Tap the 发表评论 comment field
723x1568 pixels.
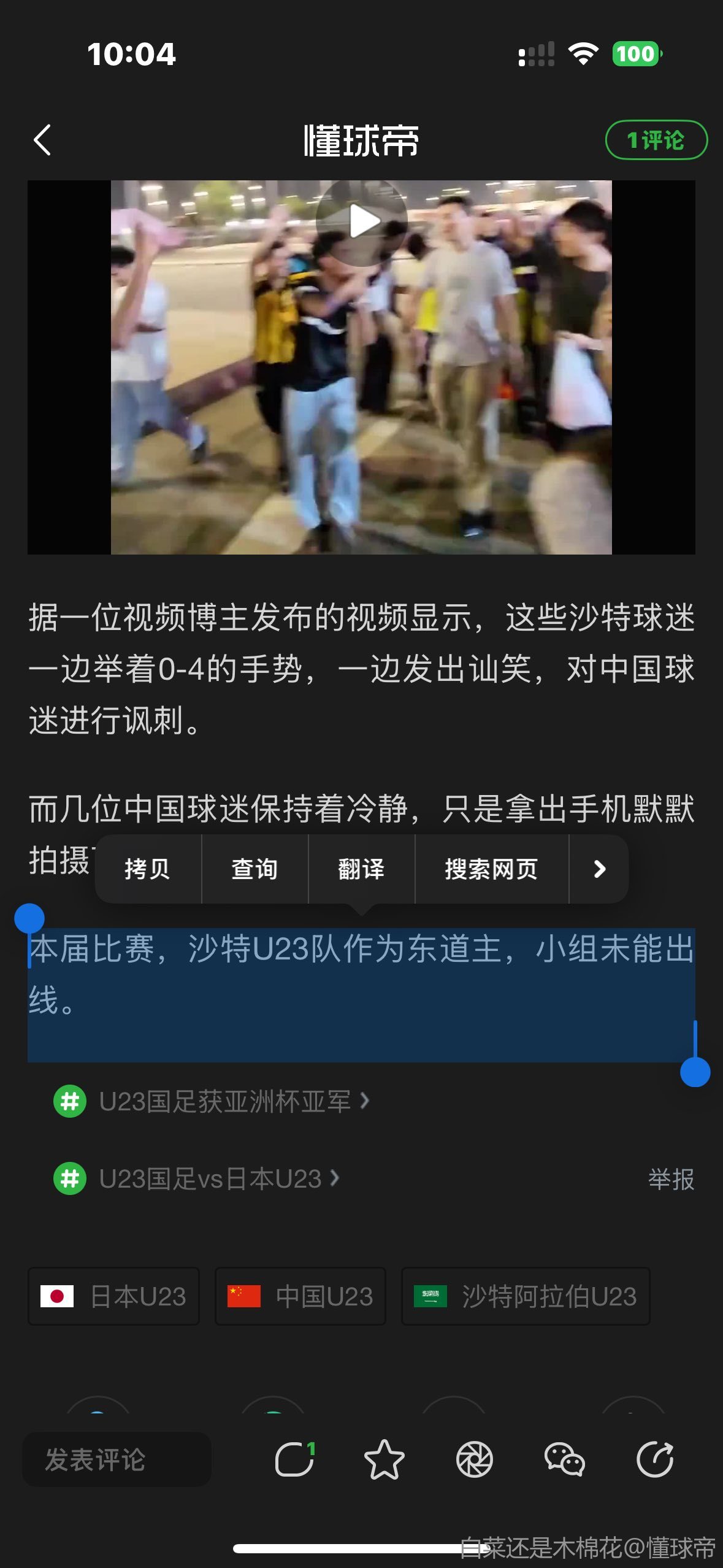pyautogui.click(x=117, y=1459)
